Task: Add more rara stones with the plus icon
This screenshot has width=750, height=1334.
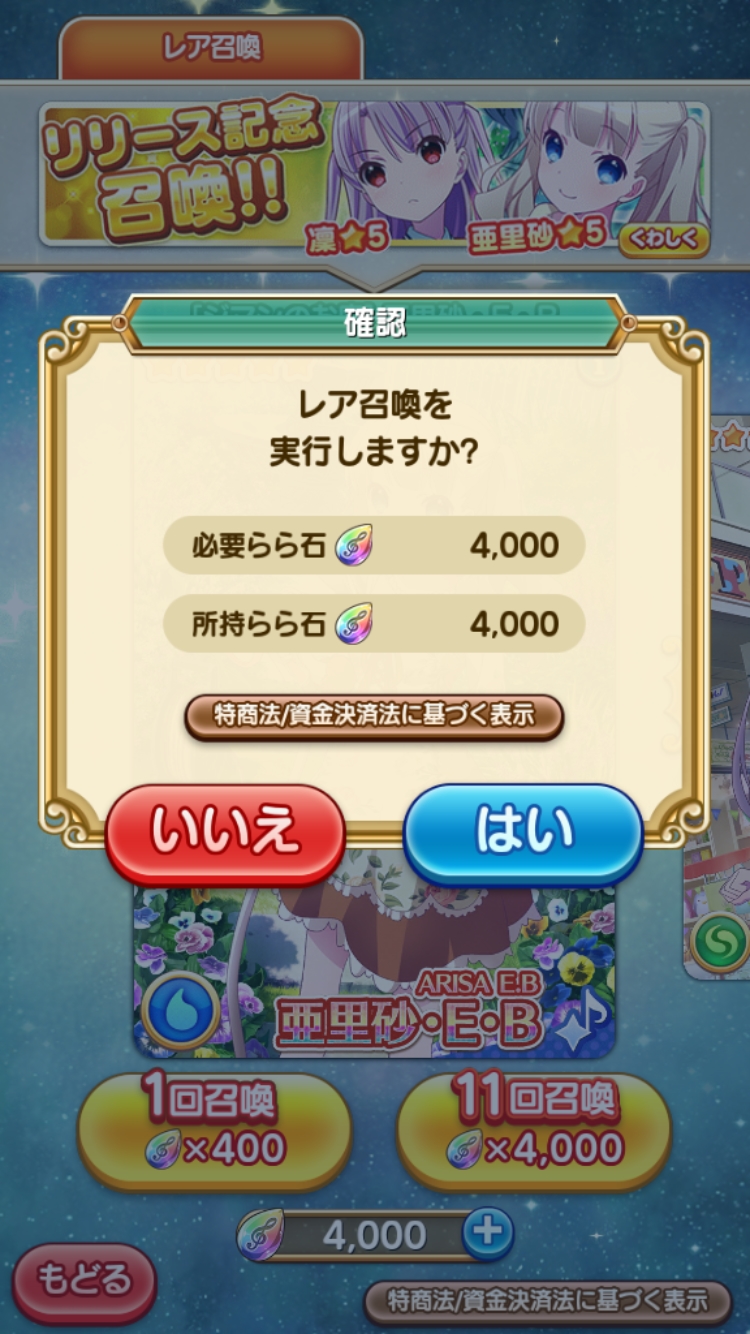Action: [x=488, y=1233]
